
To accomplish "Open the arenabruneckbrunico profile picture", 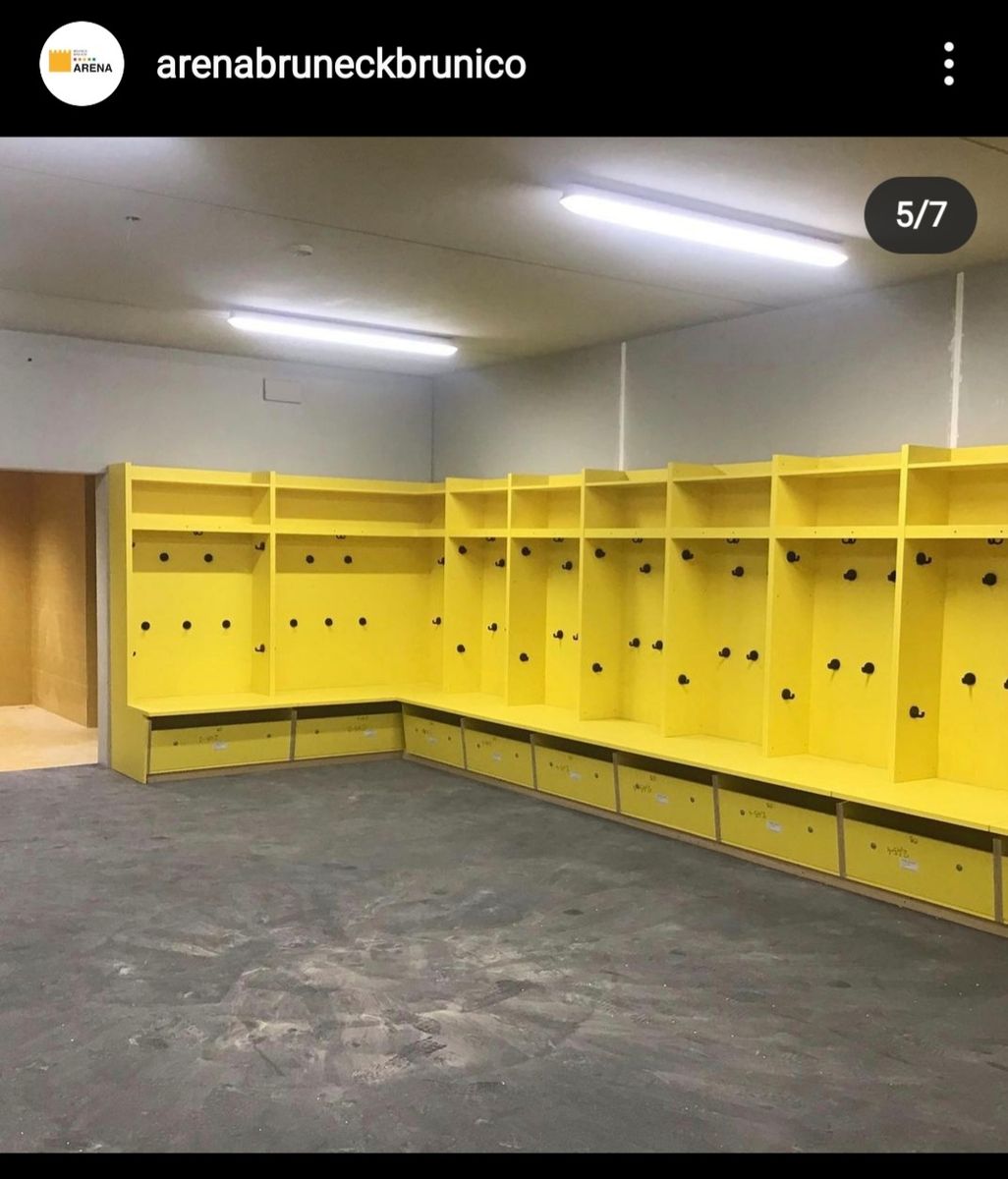I will [x=82, y=64].
